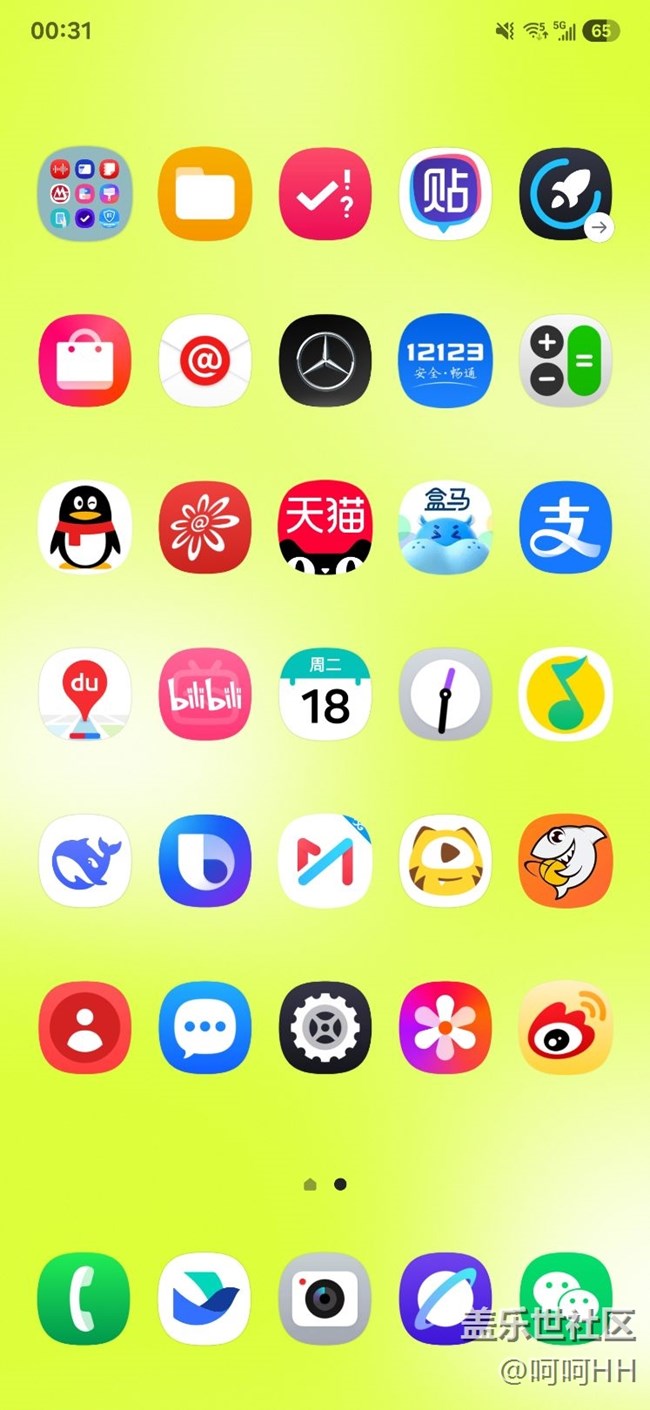The width and height of the screenshot is (650, 1410).
Task: Open the Clock app
Action: (x=445, y=694)
